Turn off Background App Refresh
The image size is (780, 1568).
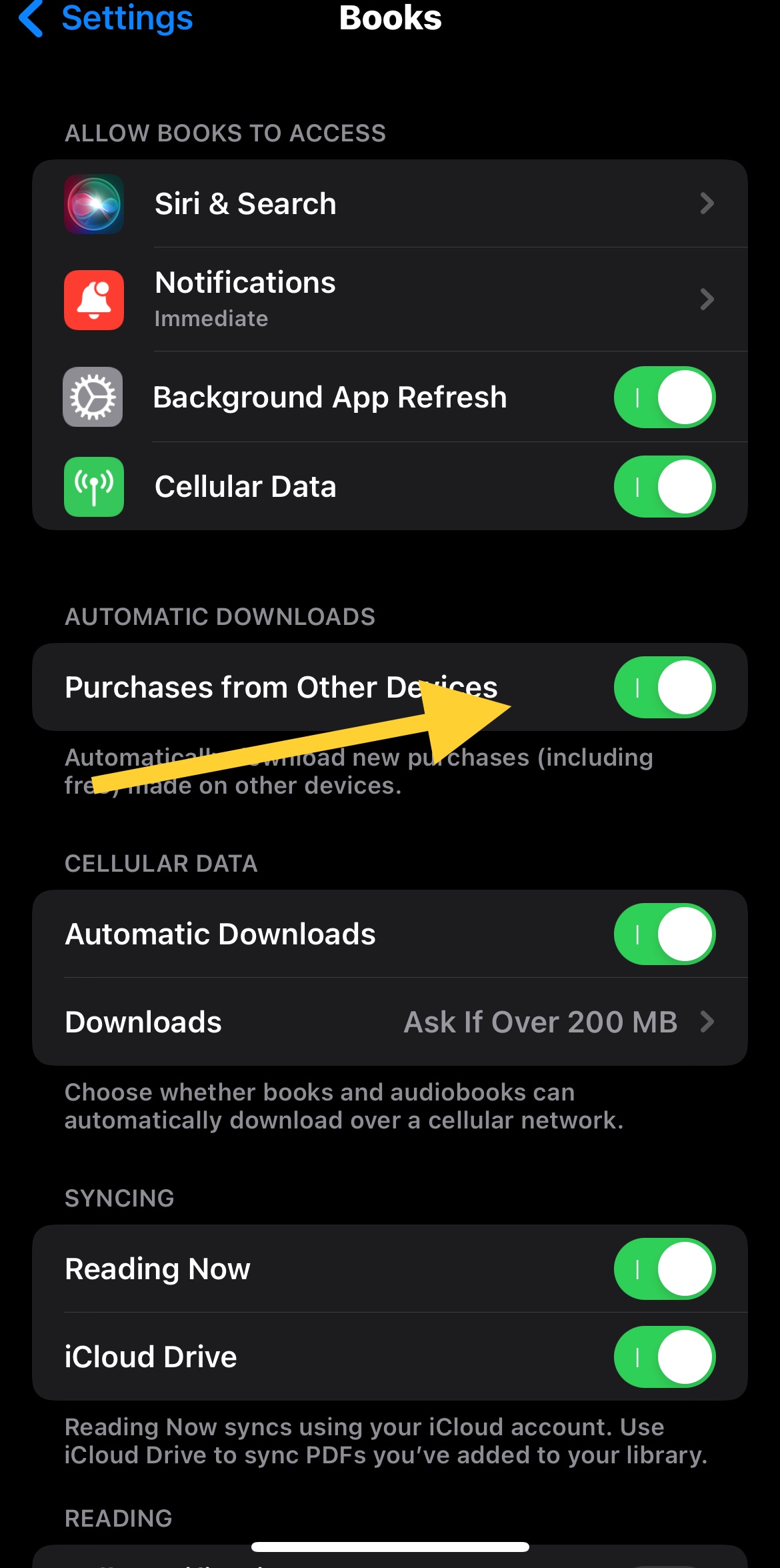tap(665, 398)
